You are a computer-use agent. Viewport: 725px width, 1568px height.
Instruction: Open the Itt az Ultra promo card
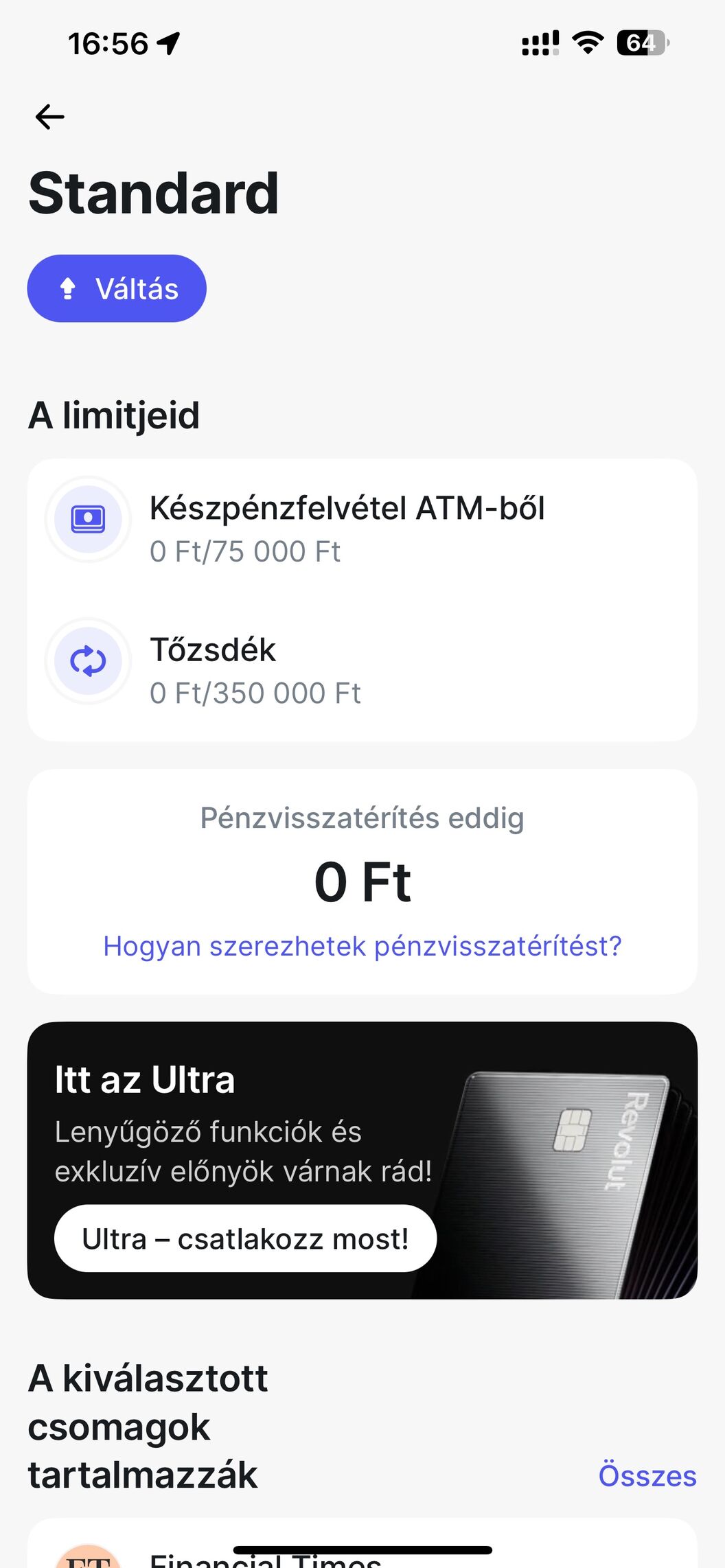coord(362,1160)
